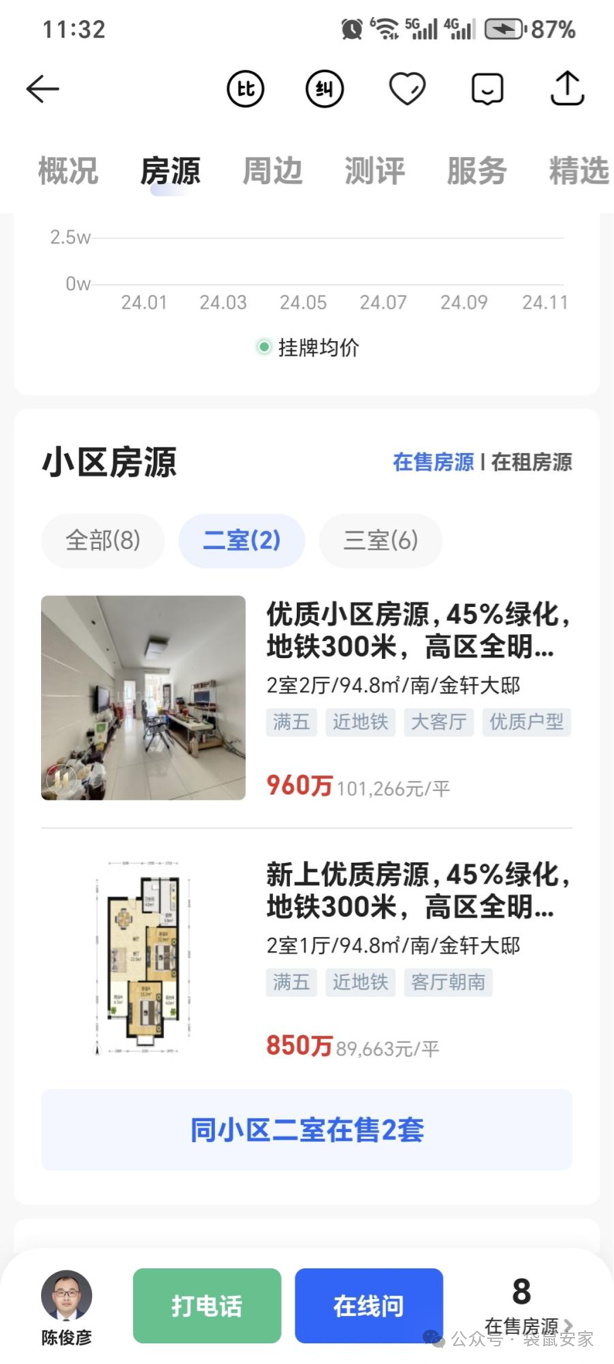Image resolution: width=614 pixels, height=1364 pixels.
Task: Open the 850万 listing with floor plan
Action: 306,958
